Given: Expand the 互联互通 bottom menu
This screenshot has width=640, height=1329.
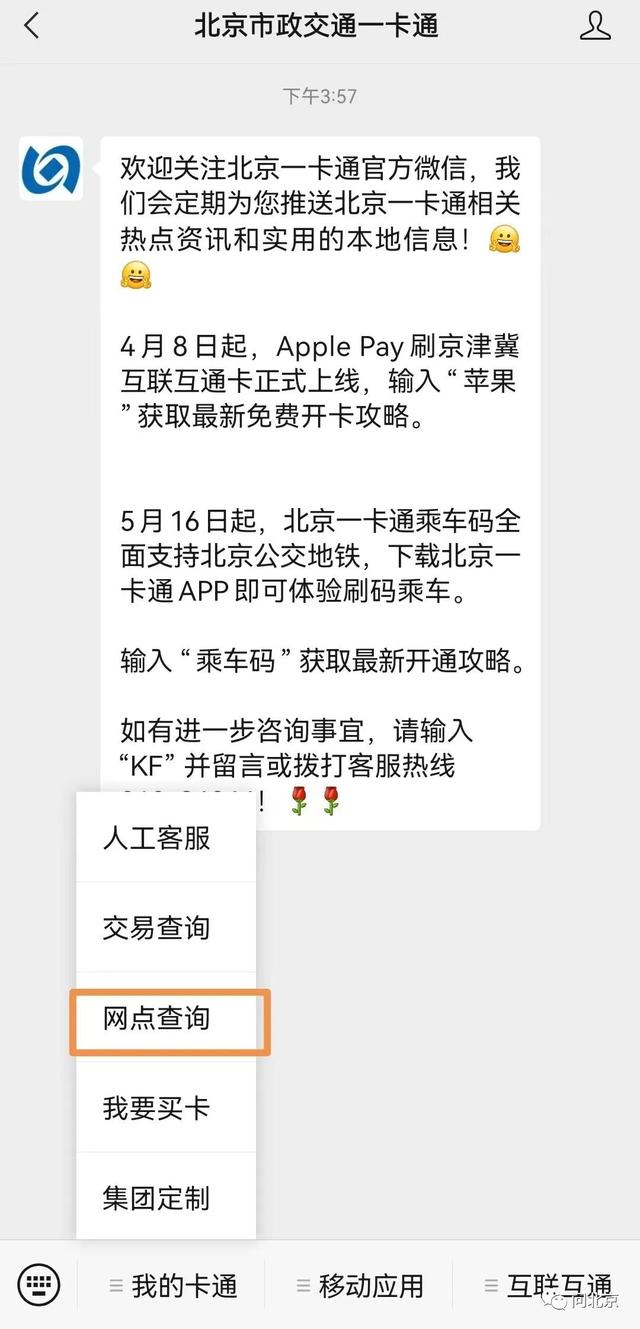Looking at the screenshot, I should pyautogui.click(x=548, y=1286).
